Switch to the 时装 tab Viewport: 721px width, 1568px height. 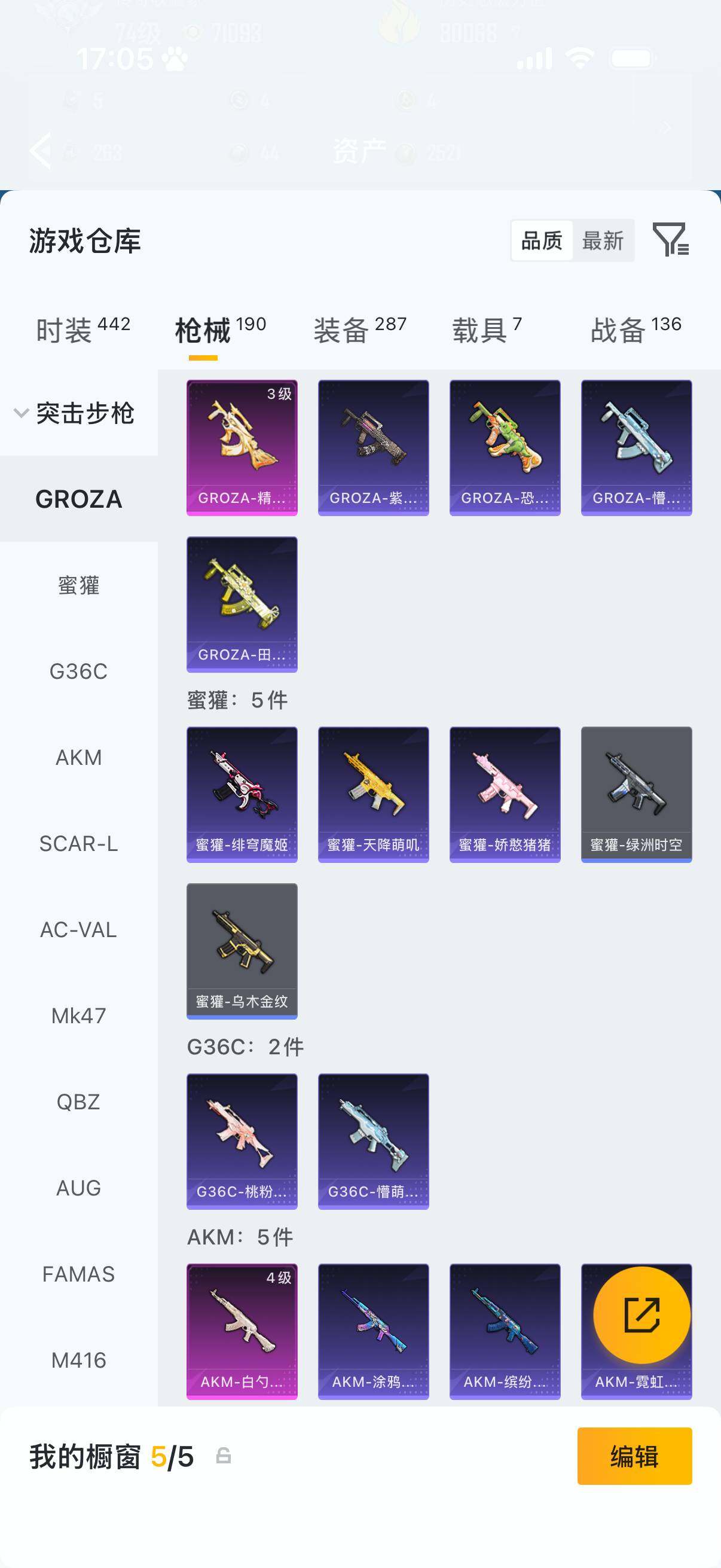[x=83, y=330]
